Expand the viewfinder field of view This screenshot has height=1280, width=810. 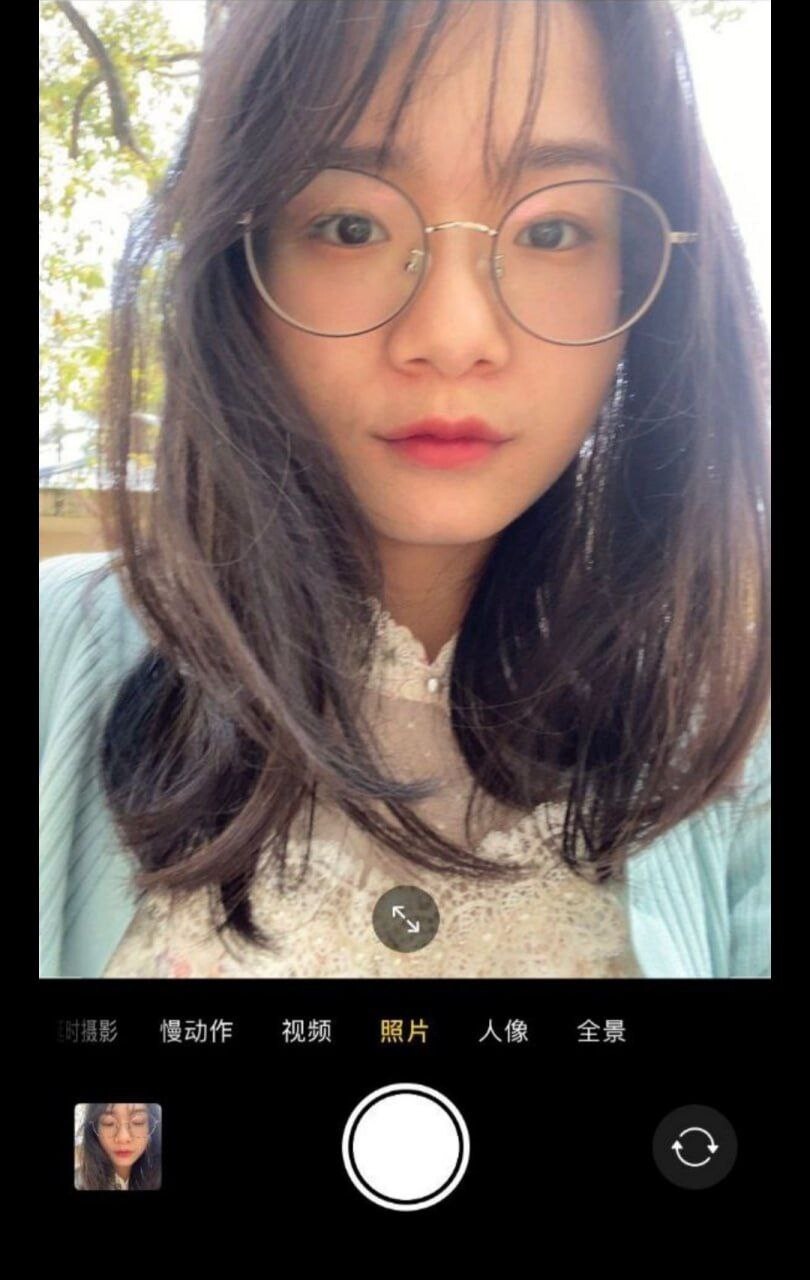(405, 918)
